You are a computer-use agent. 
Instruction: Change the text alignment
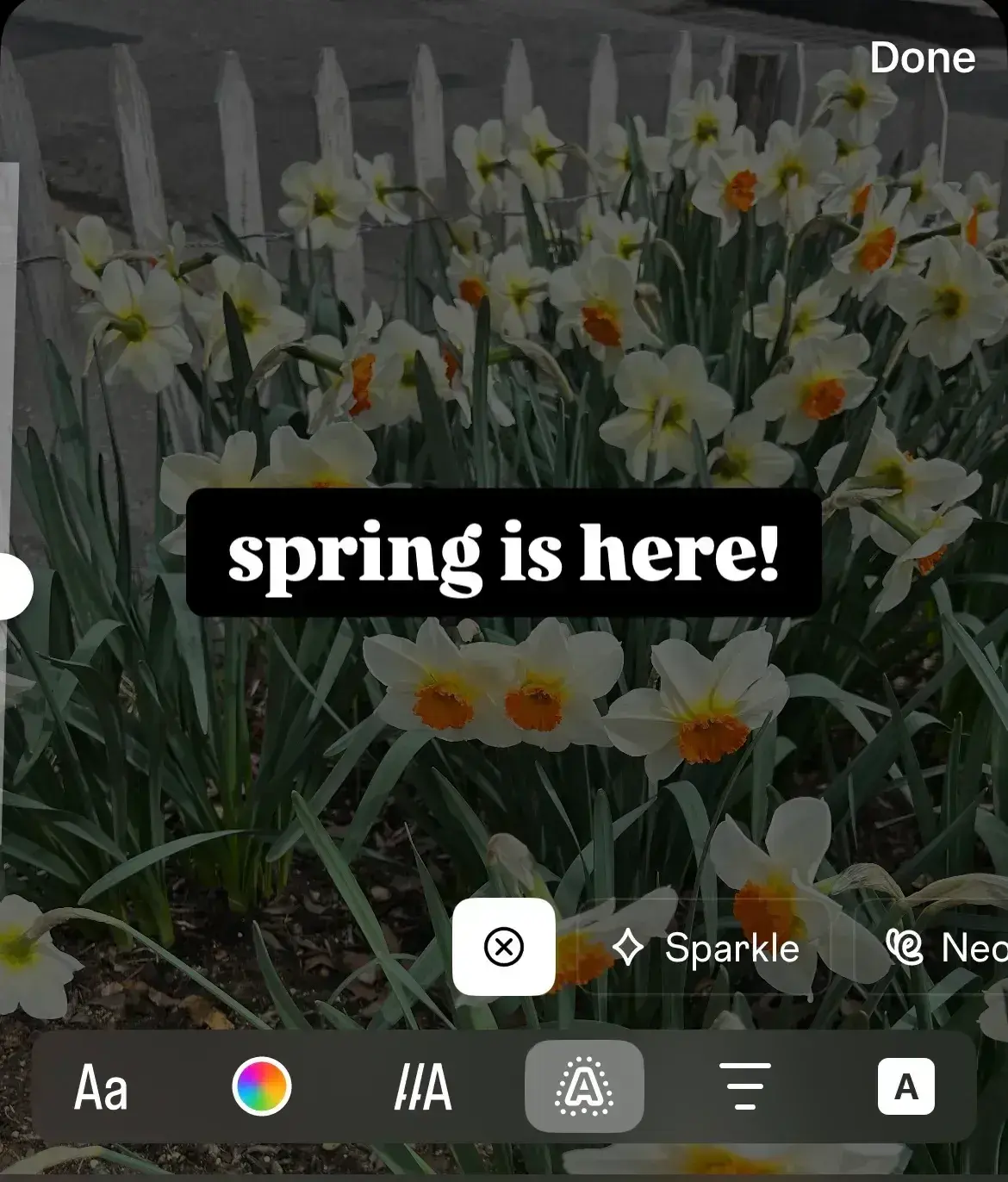[x=744, y=1086]
